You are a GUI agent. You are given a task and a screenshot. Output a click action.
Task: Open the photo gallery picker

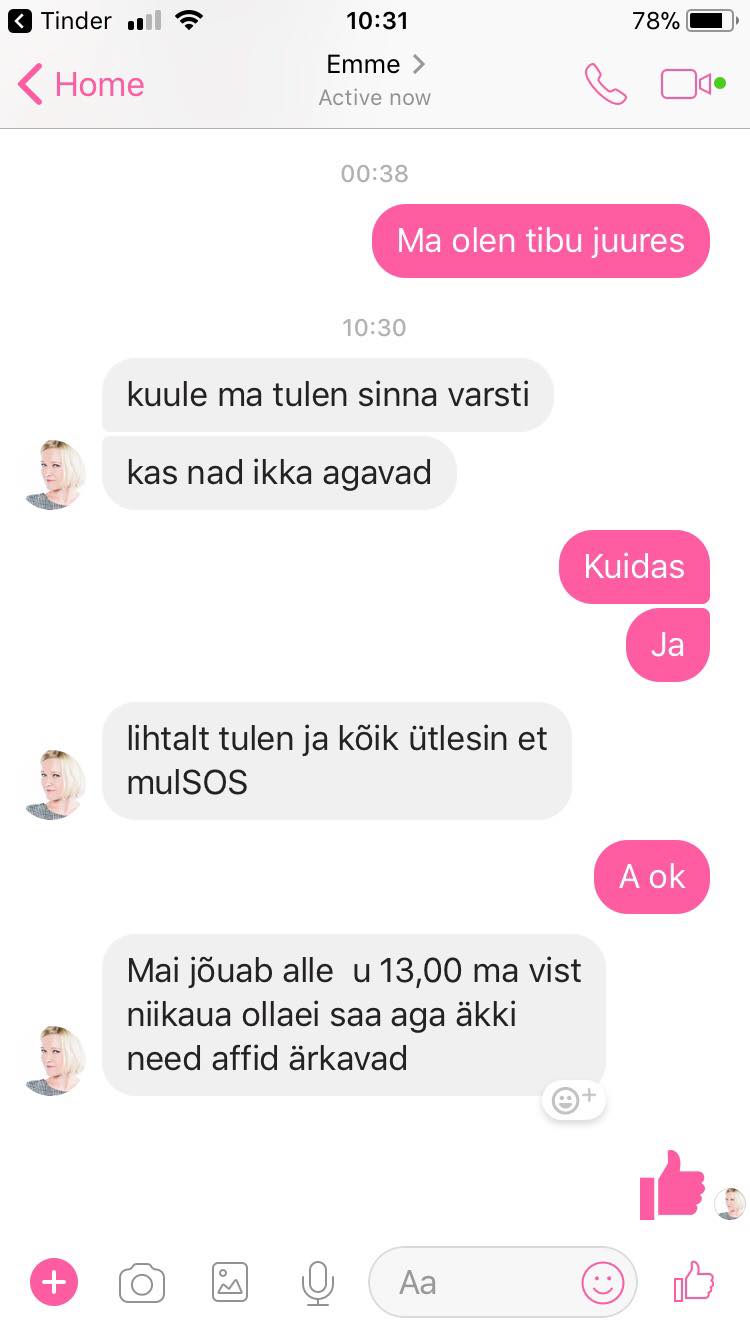230,1283
